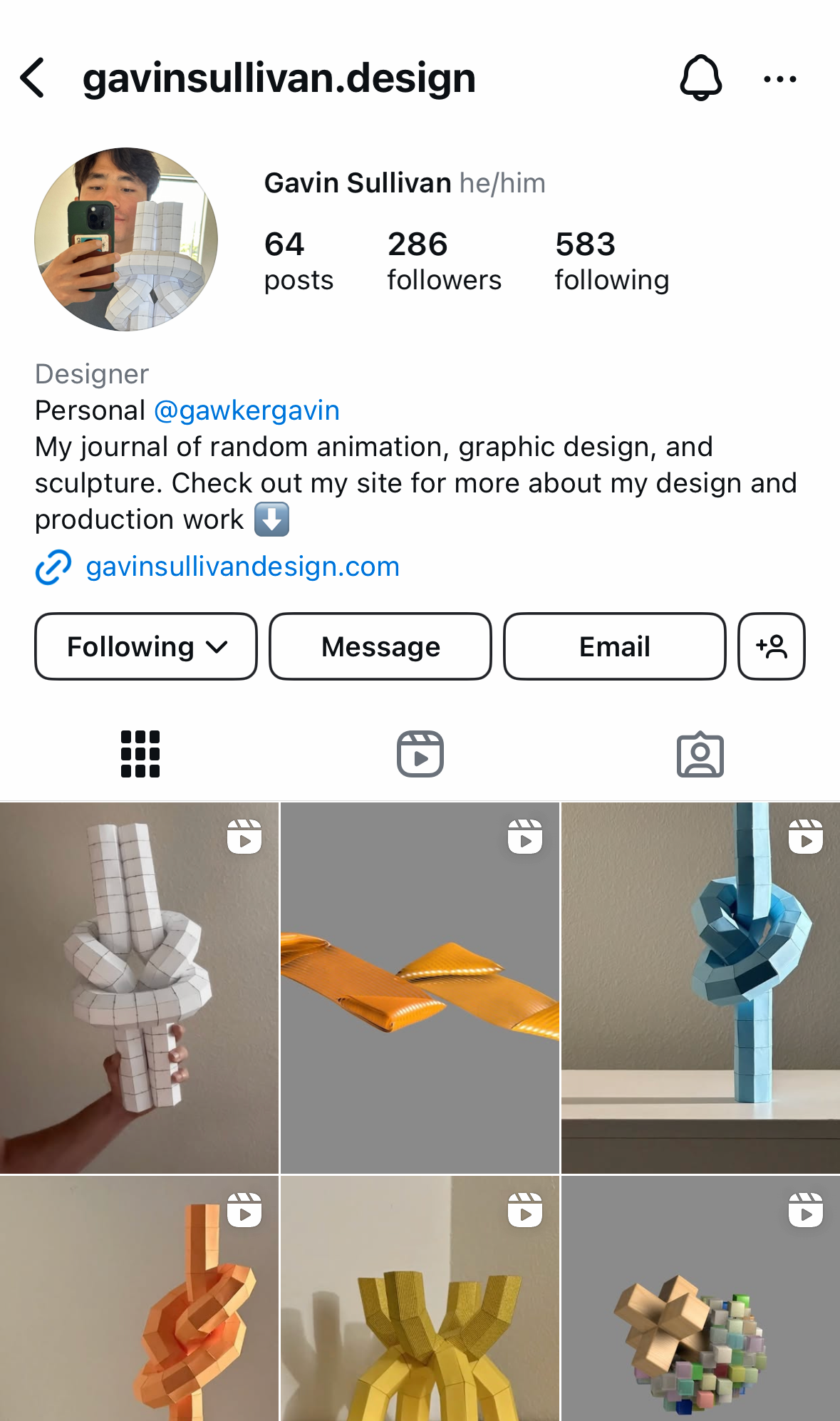The height and width of the screenshot is (1421, 840).
Task: Open the orange ribbon animation reel
Action: (420, 987)
